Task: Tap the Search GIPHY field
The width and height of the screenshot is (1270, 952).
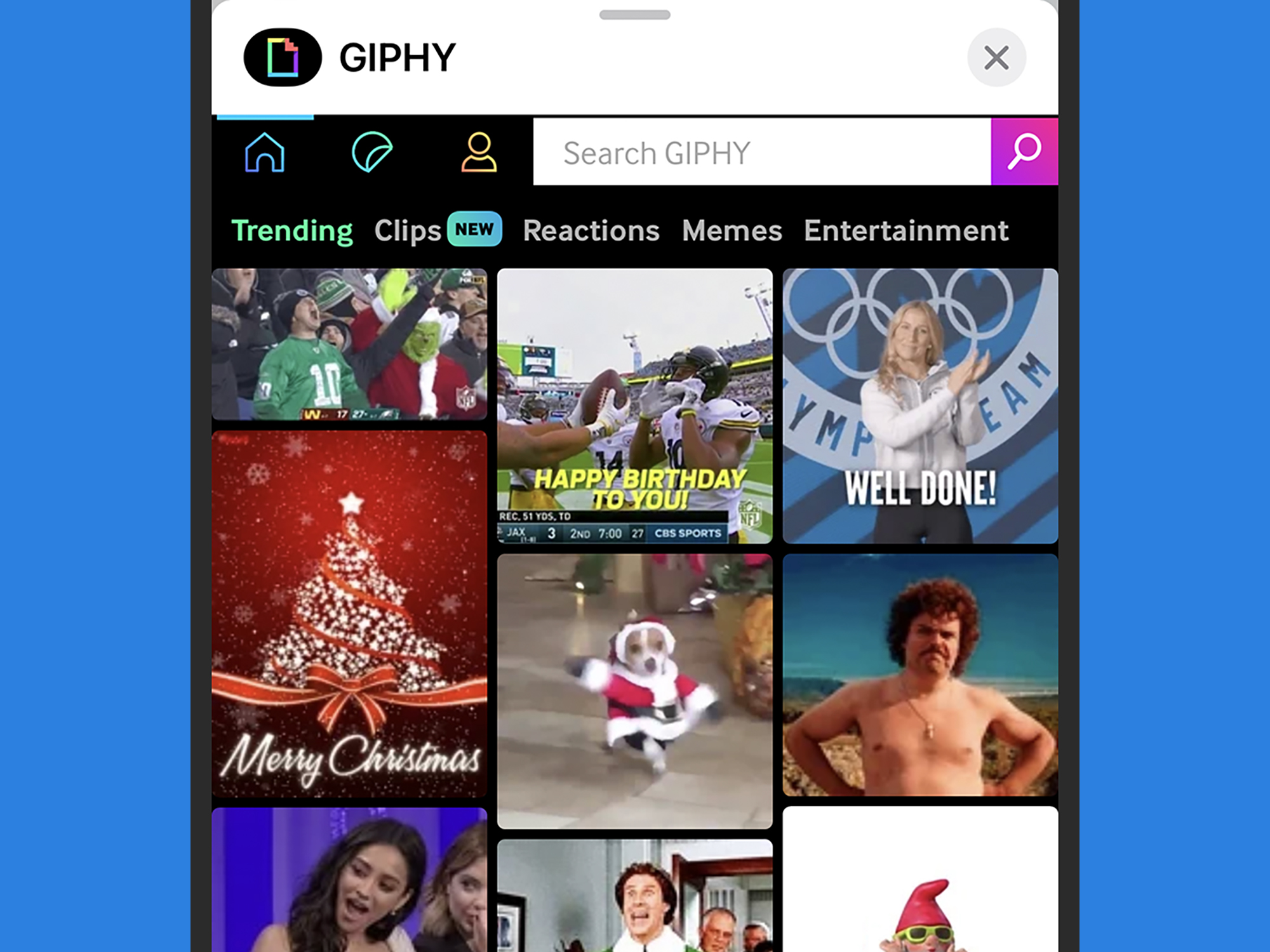Action: point(761,152)
